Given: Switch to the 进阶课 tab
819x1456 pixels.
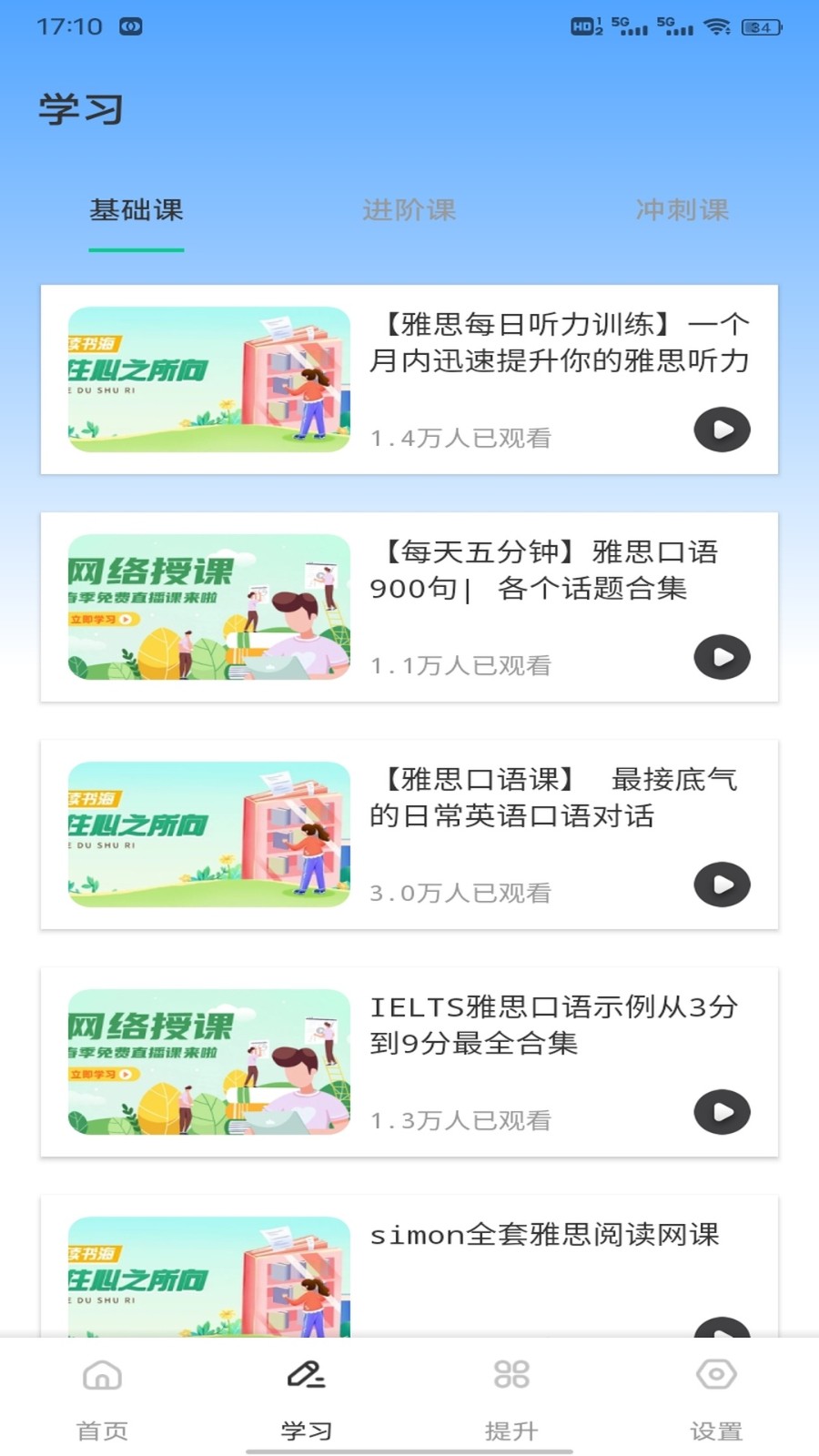Looking at the screenshot, I should coord(409,211).
